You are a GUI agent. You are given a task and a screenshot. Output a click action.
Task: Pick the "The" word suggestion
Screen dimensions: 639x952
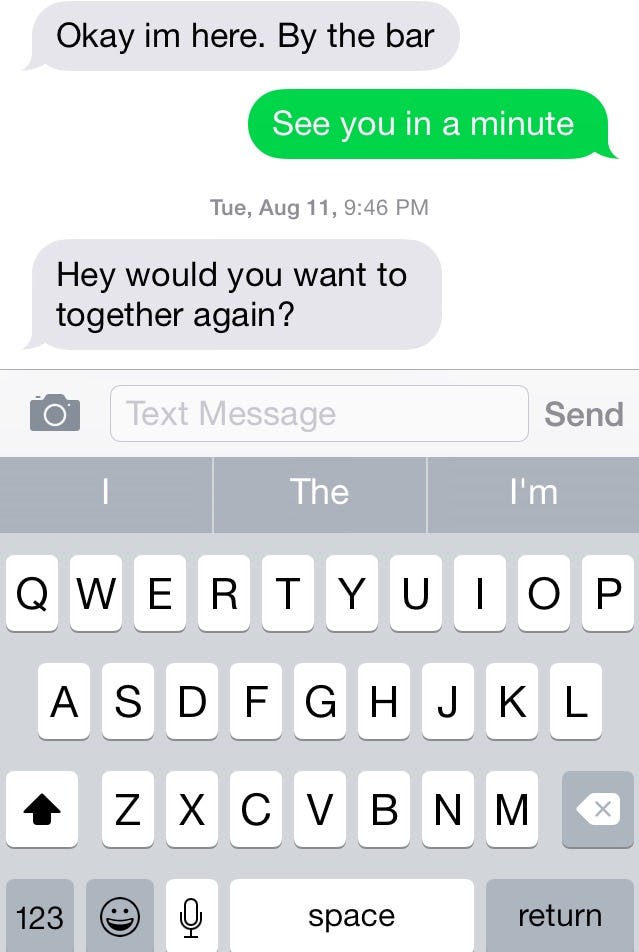(x=319, y=493)
